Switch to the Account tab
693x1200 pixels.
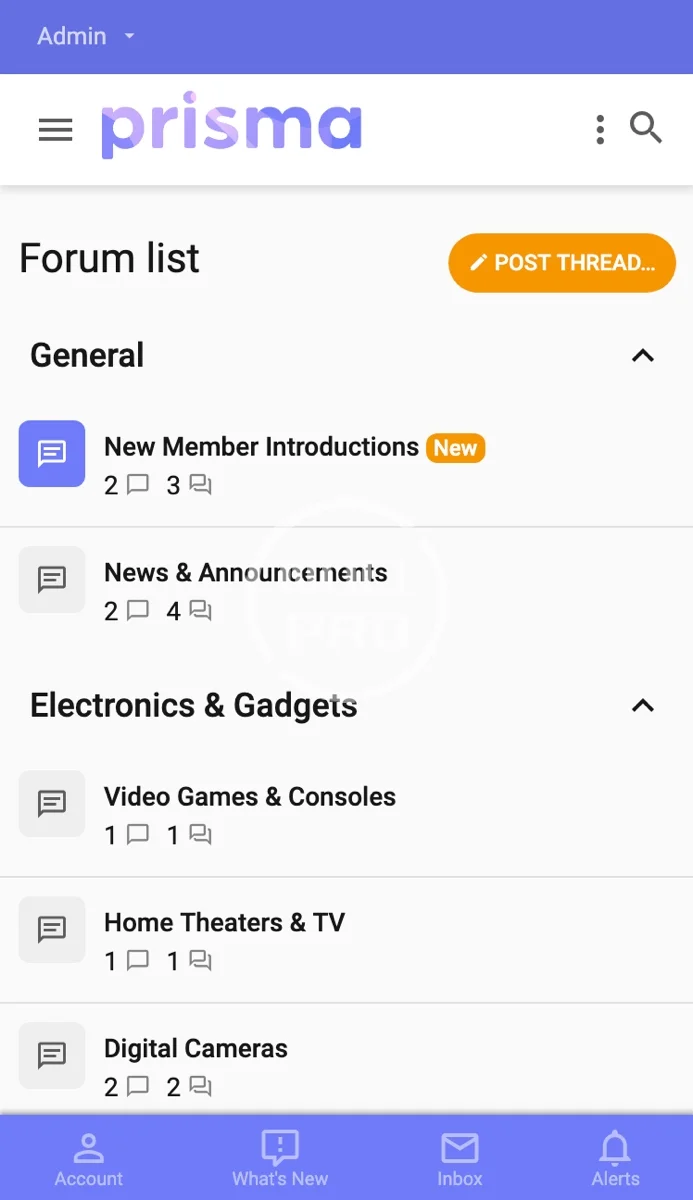(89, 1159)
